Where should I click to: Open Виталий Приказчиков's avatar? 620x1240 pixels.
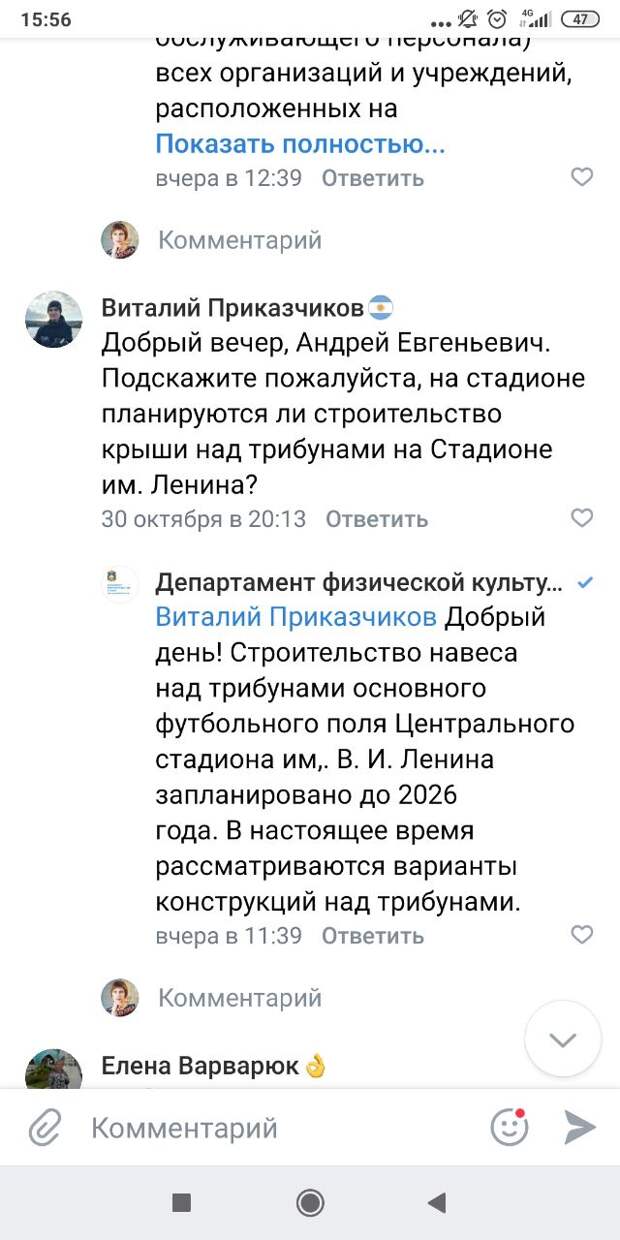(53, 321)
